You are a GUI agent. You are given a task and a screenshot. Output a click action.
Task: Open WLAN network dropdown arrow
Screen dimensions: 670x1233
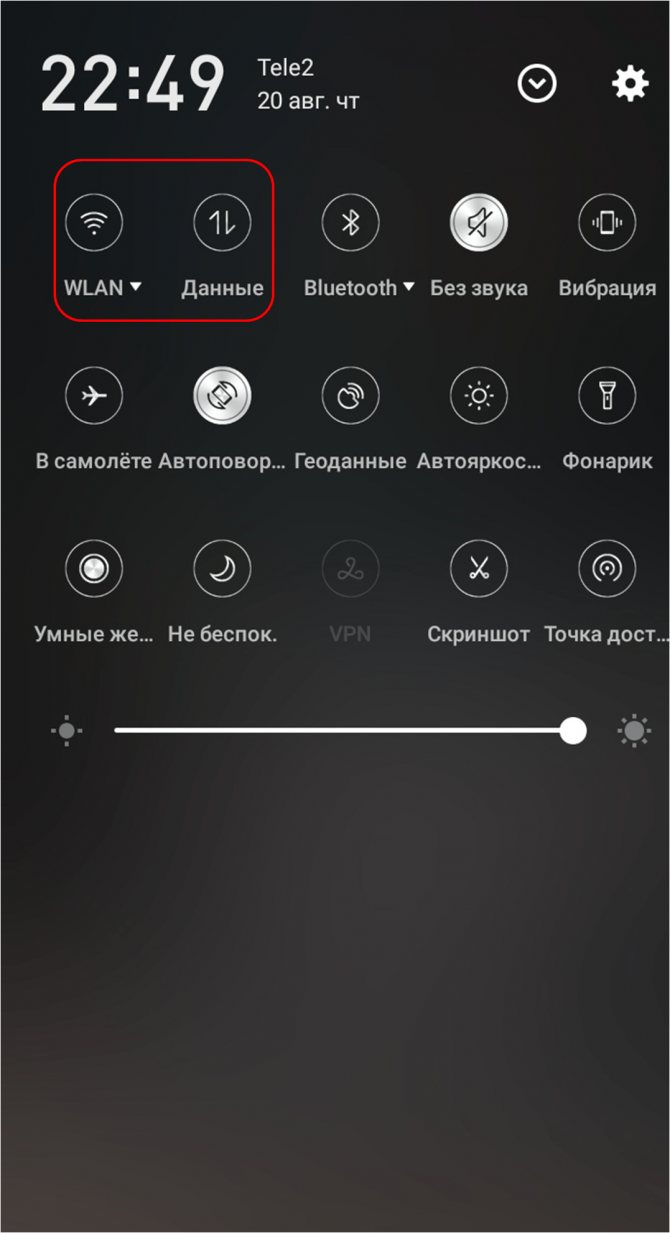(x=136, y=287)
